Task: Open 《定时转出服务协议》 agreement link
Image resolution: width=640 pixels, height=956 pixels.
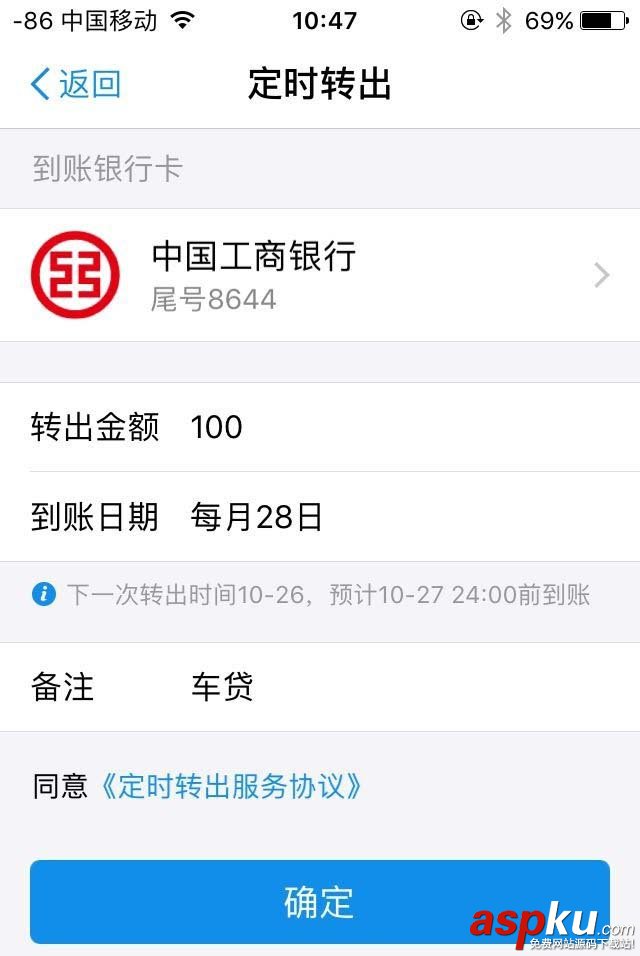Action: coord(231,786)
